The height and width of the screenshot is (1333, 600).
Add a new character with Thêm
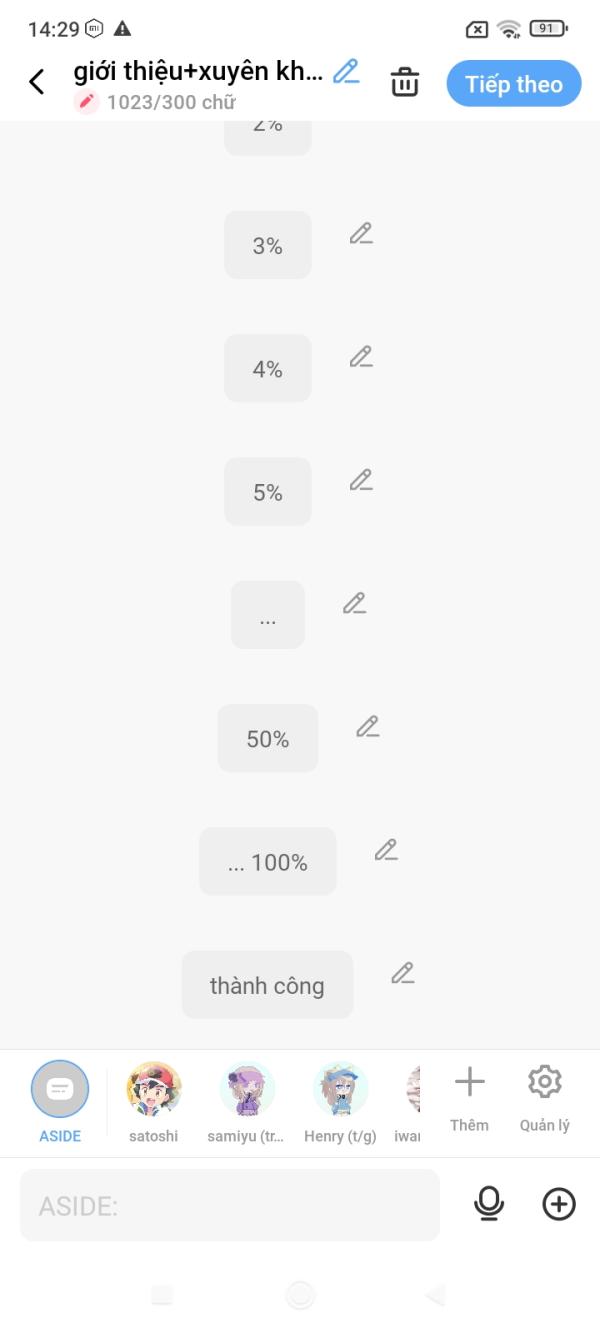click(x=469, y=1098)
